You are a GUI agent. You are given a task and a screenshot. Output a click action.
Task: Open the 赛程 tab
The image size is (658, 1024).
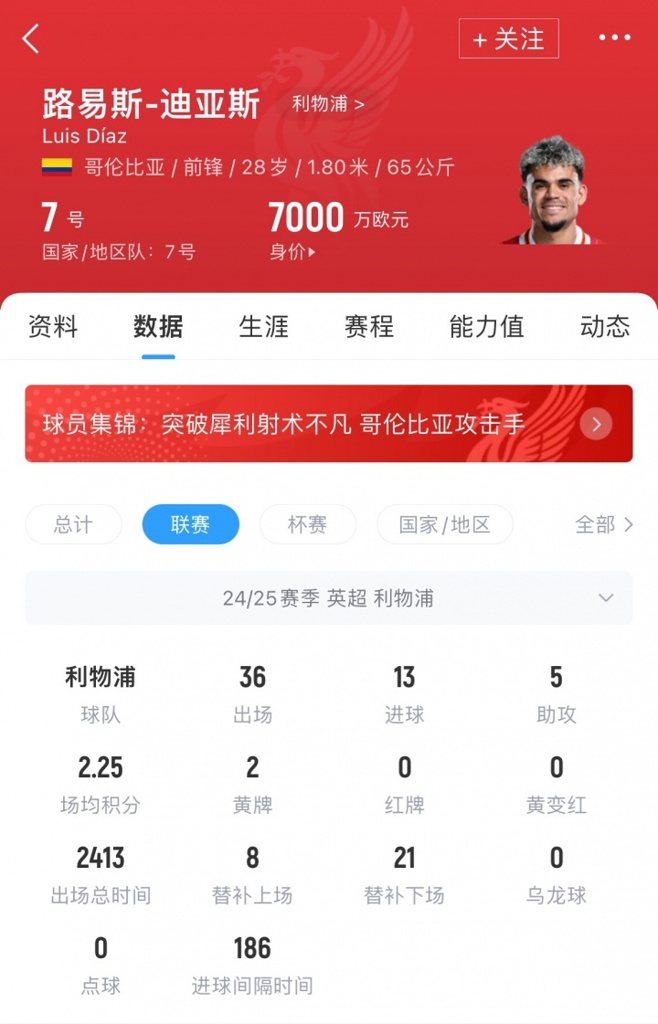[x=369, y=326]
